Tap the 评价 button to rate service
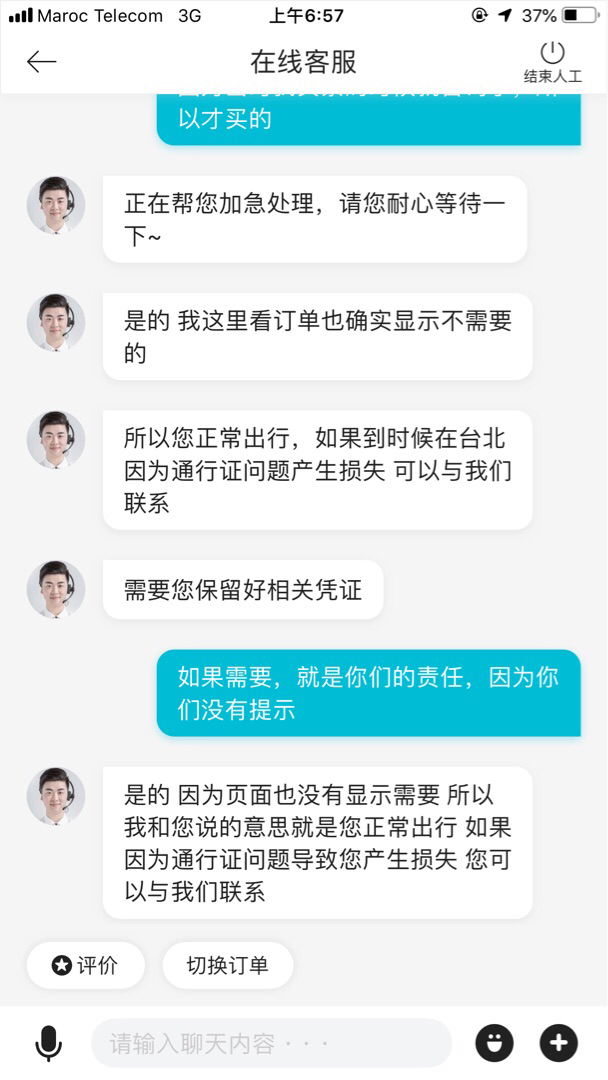The width and height of the screenshot is (608, 1080). click(x=85, y=965)
